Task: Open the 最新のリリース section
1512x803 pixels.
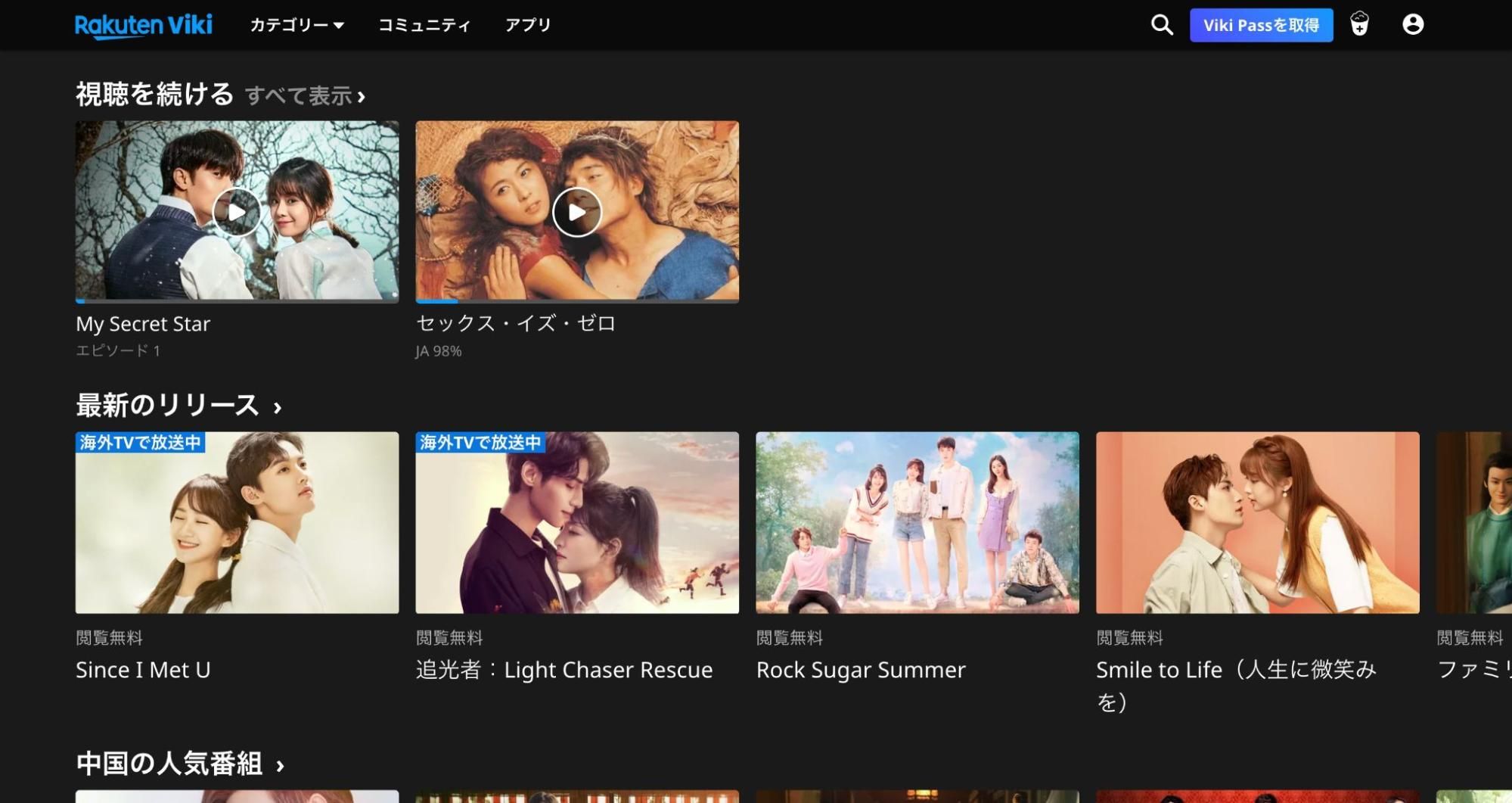Action: click(179, 406)
